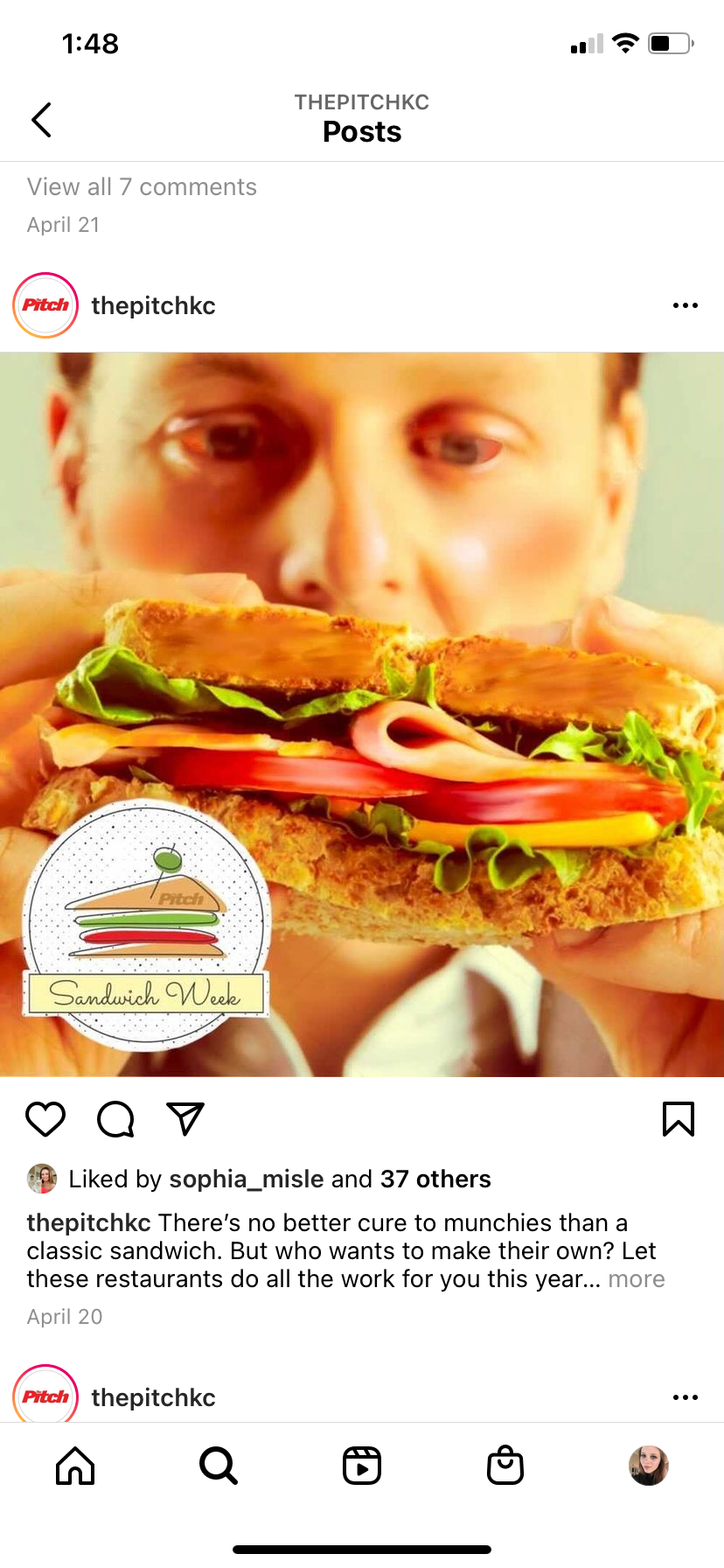Switch to the Shop tab
724x1568 pixels.
505,1466
